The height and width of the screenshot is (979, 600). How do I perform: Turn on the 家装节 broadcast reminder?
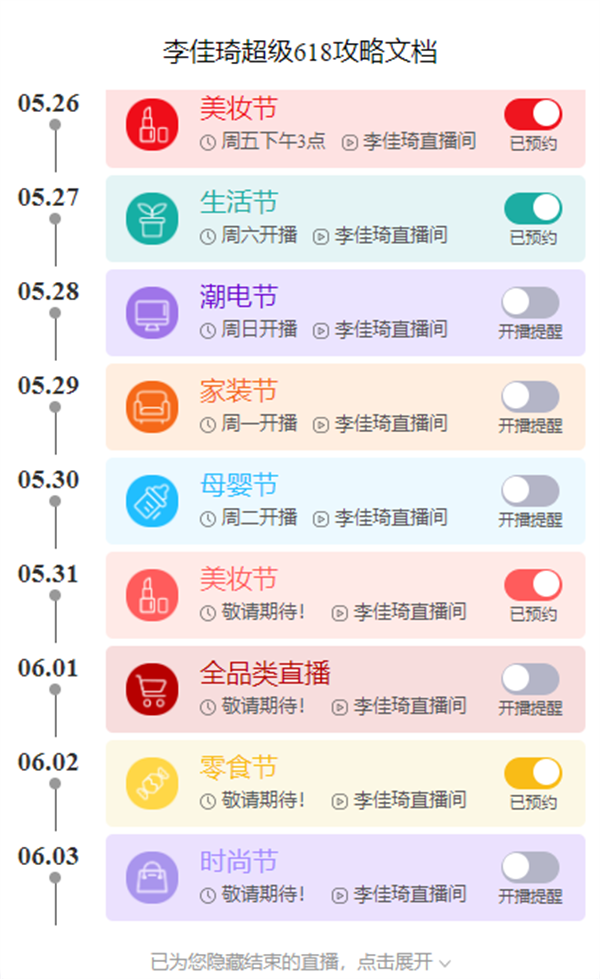coord(530,396)
